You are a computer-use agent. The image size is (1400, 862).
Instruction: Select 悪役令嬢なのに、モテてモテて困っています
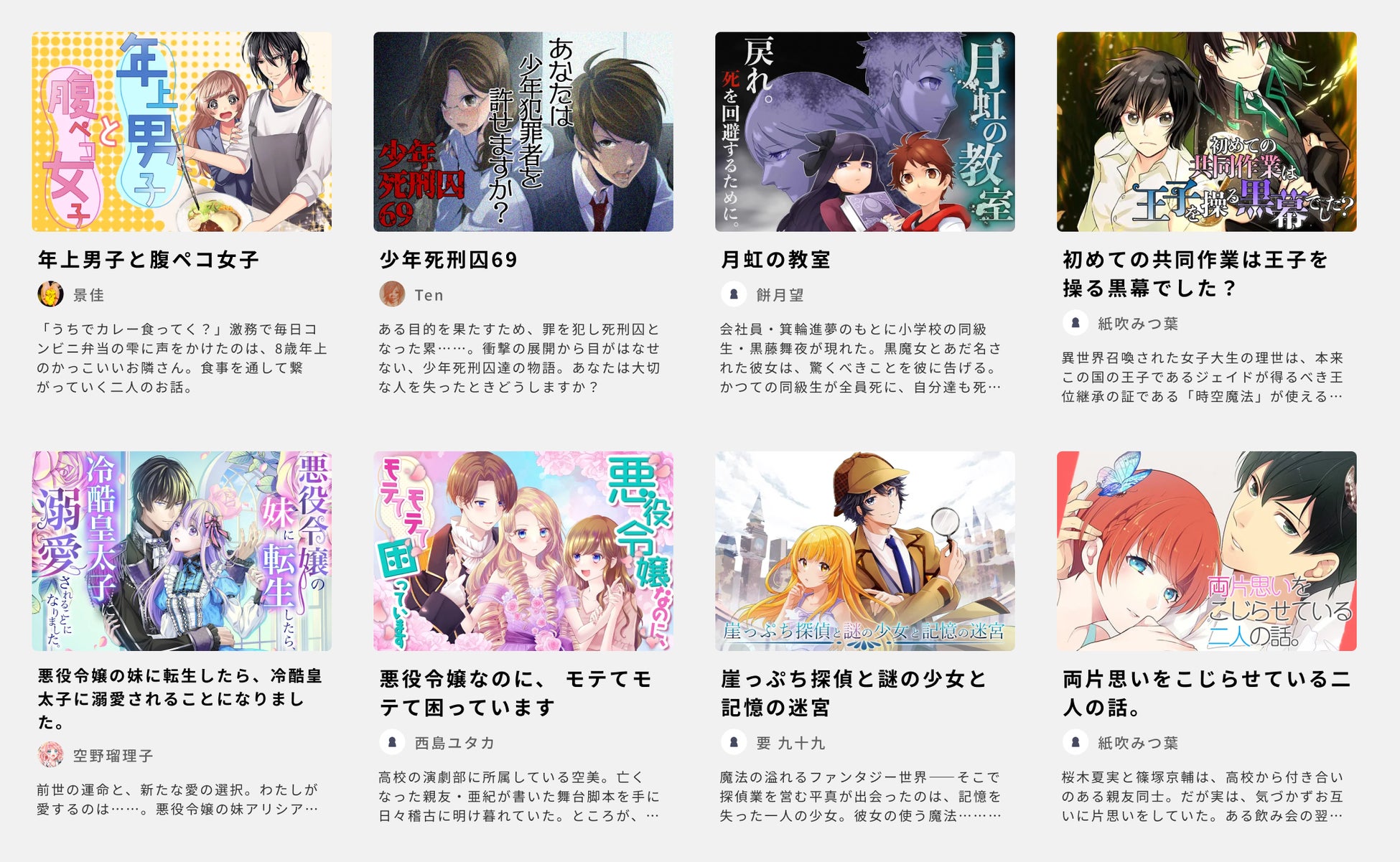515,693
